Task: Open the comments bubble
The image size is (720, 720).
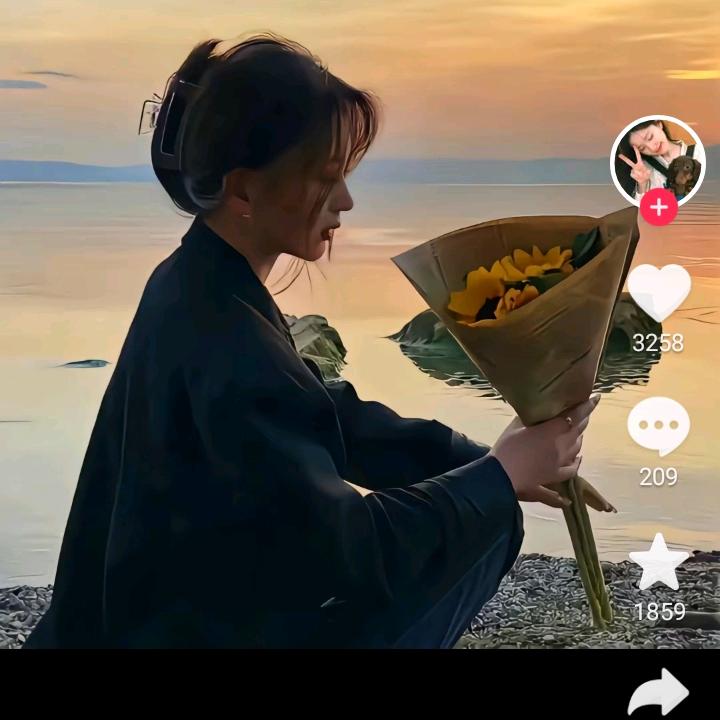Action: pyautogui.click(x=658, y=426)
